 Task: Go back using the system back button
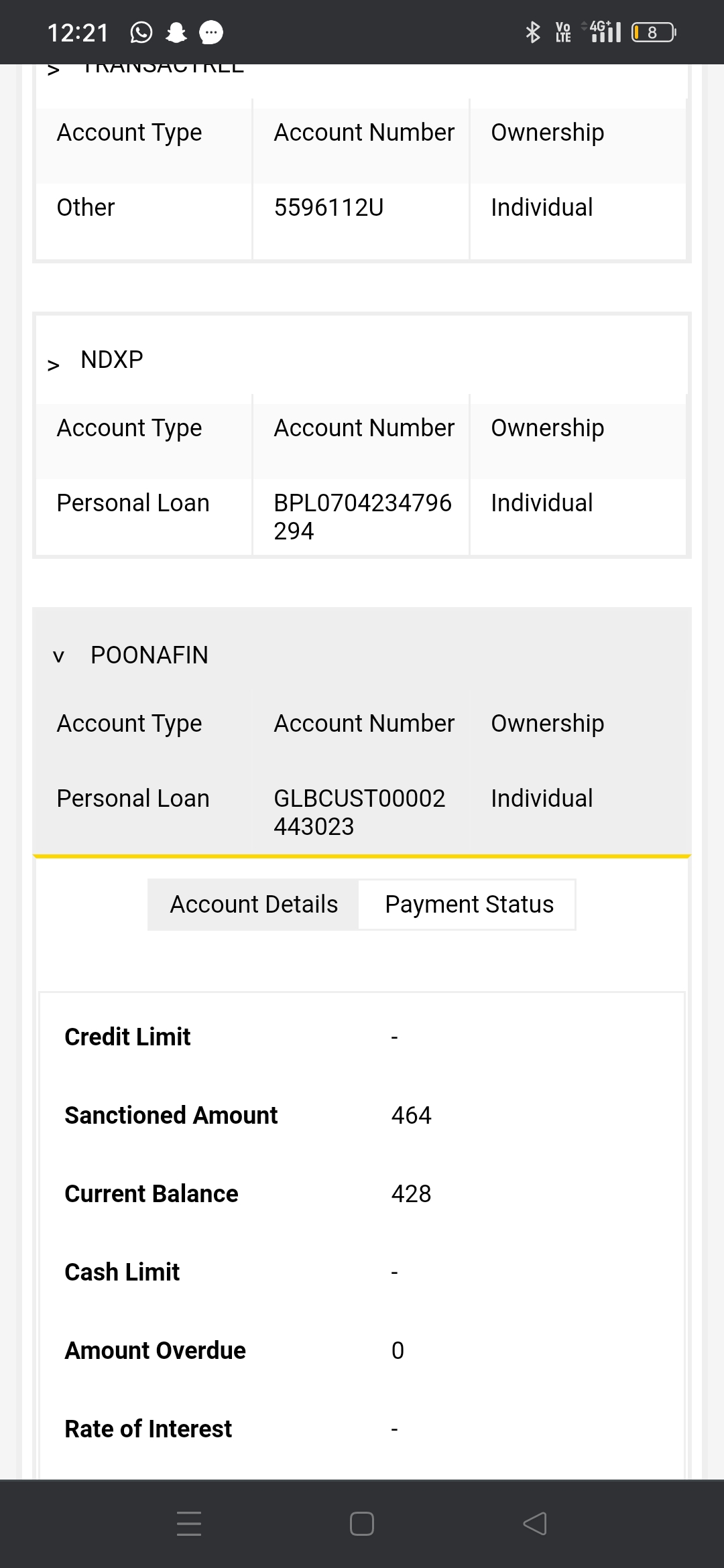point(534,1524)
